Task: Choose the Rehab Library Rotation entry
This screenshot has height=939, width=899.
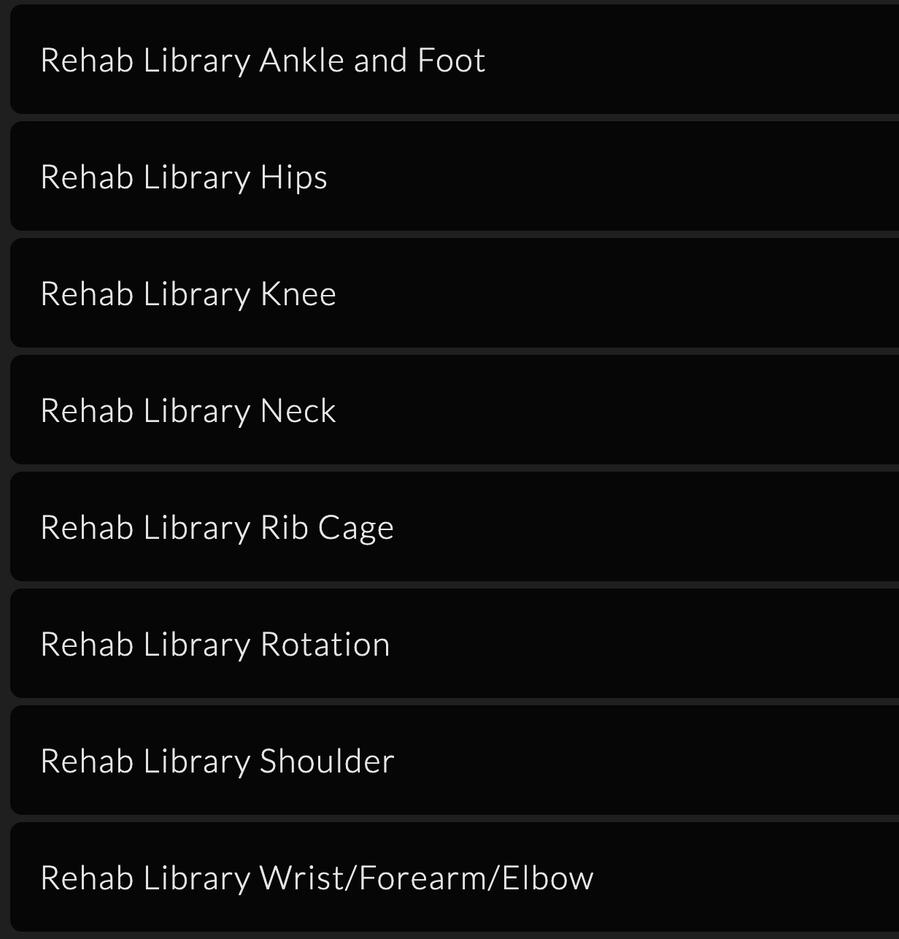Action: click(215, 645)
